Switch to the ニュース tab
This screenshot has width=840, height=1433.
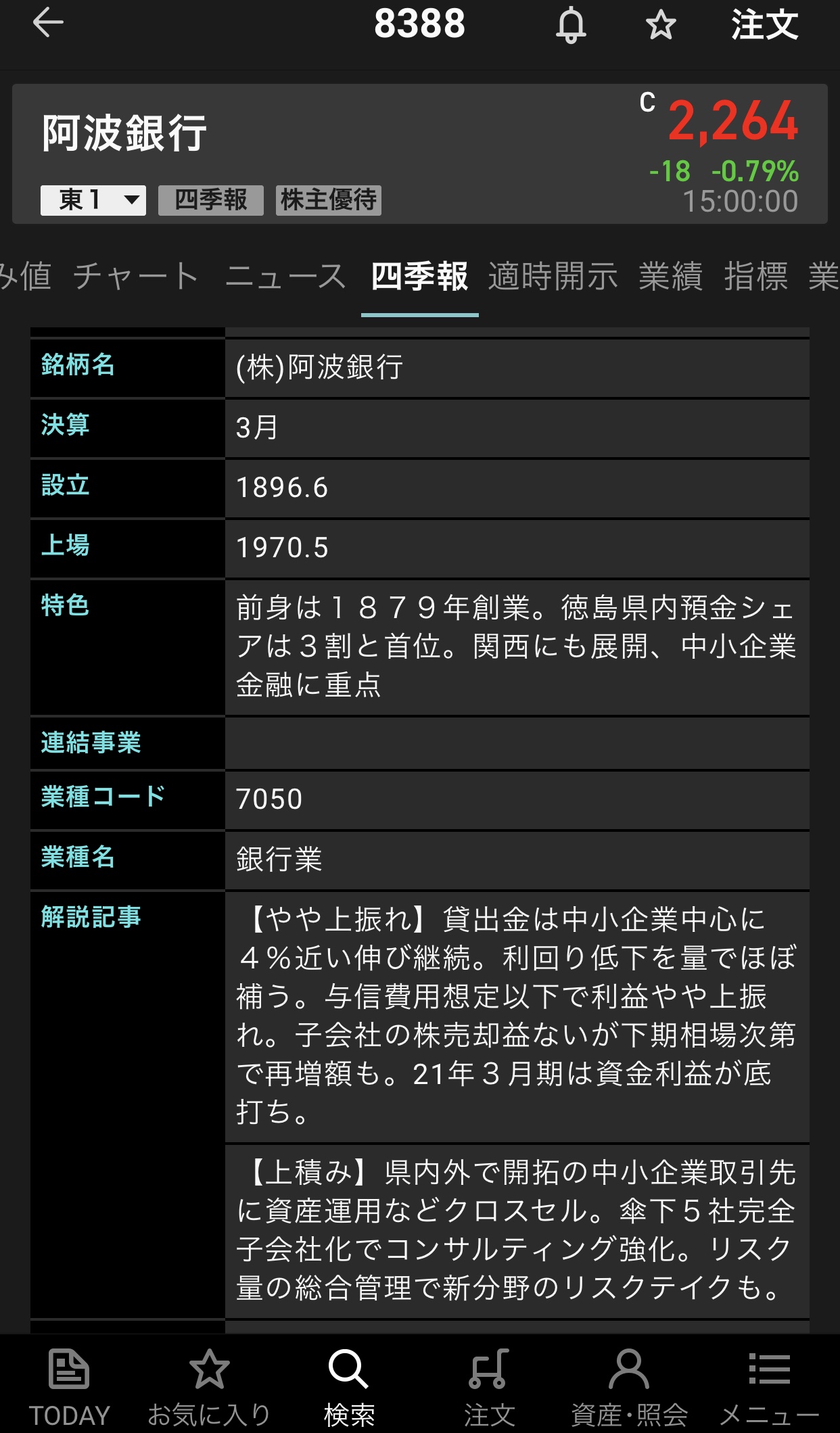tap(285, 277)
